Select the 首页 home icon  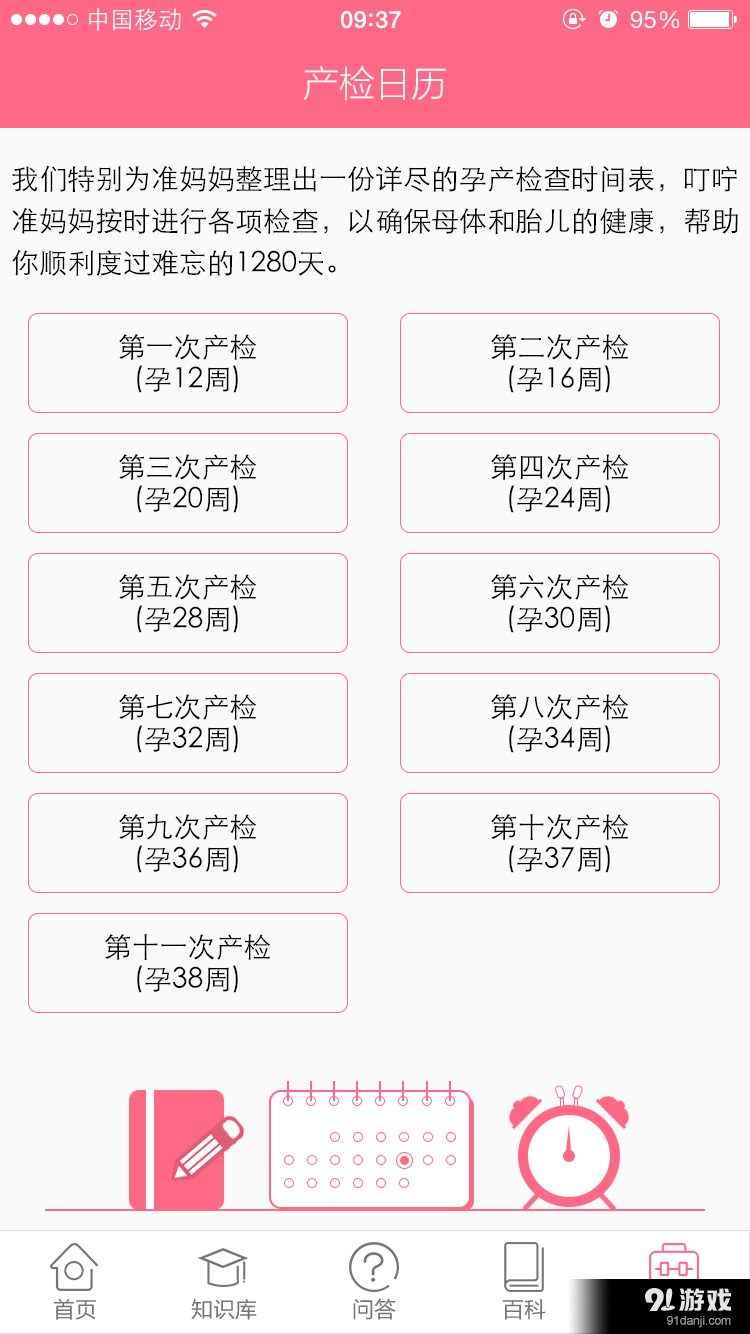pyautogui.click(x=75, y=1270)
